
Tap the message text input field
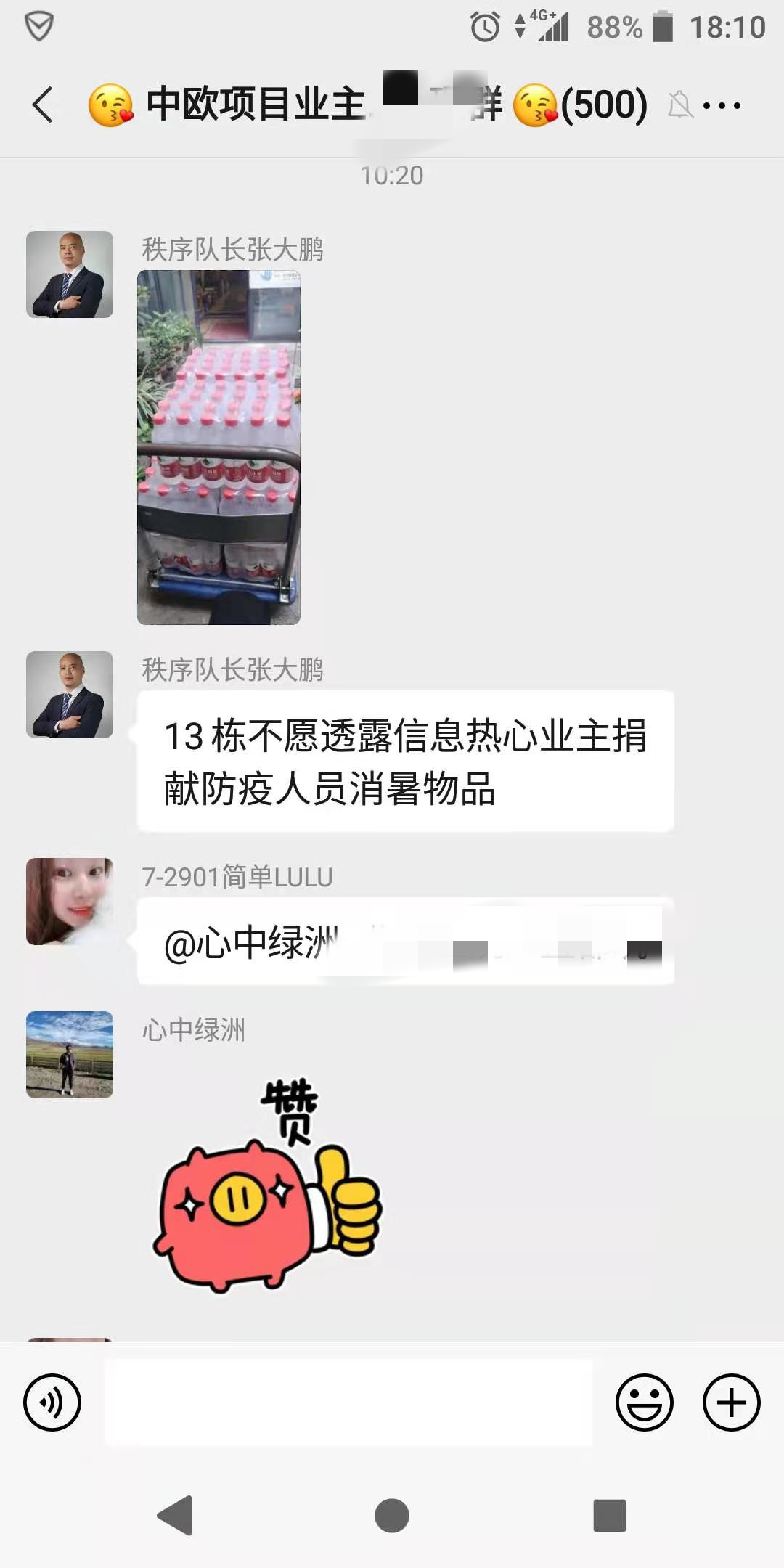click(x=348, y=1402)
